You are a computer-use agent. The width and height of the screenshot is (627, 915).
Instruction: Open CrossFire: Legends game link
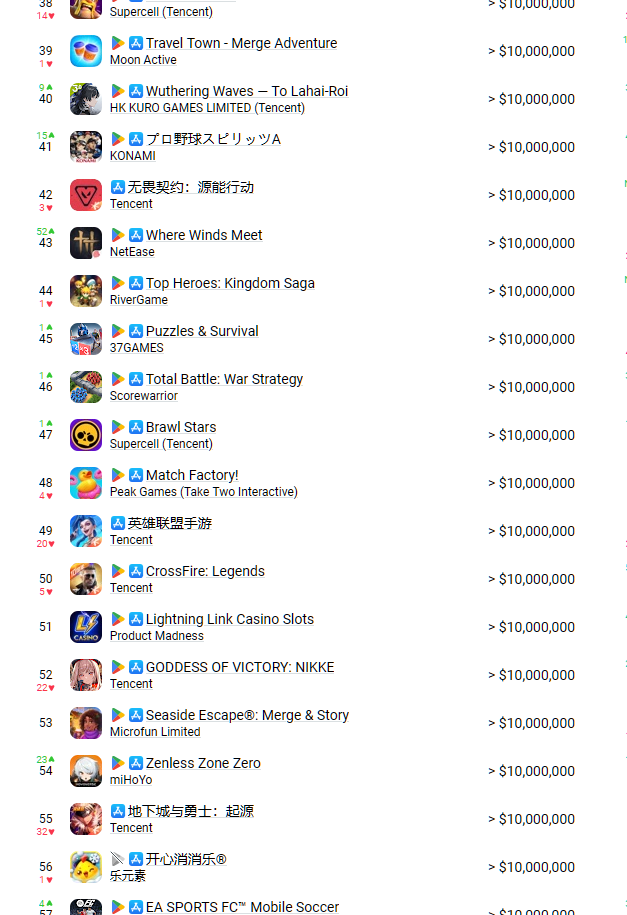(x=205, y=571)
